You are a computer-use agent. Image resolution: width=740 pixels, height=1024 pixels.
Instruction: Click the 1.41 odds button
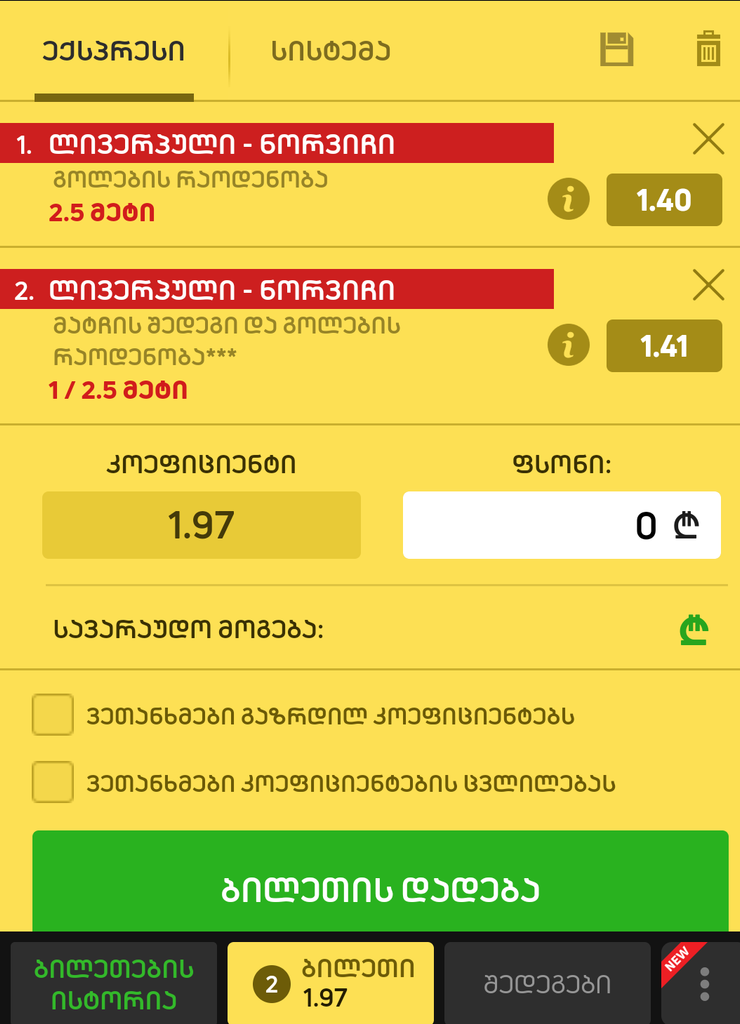(664, 346)
